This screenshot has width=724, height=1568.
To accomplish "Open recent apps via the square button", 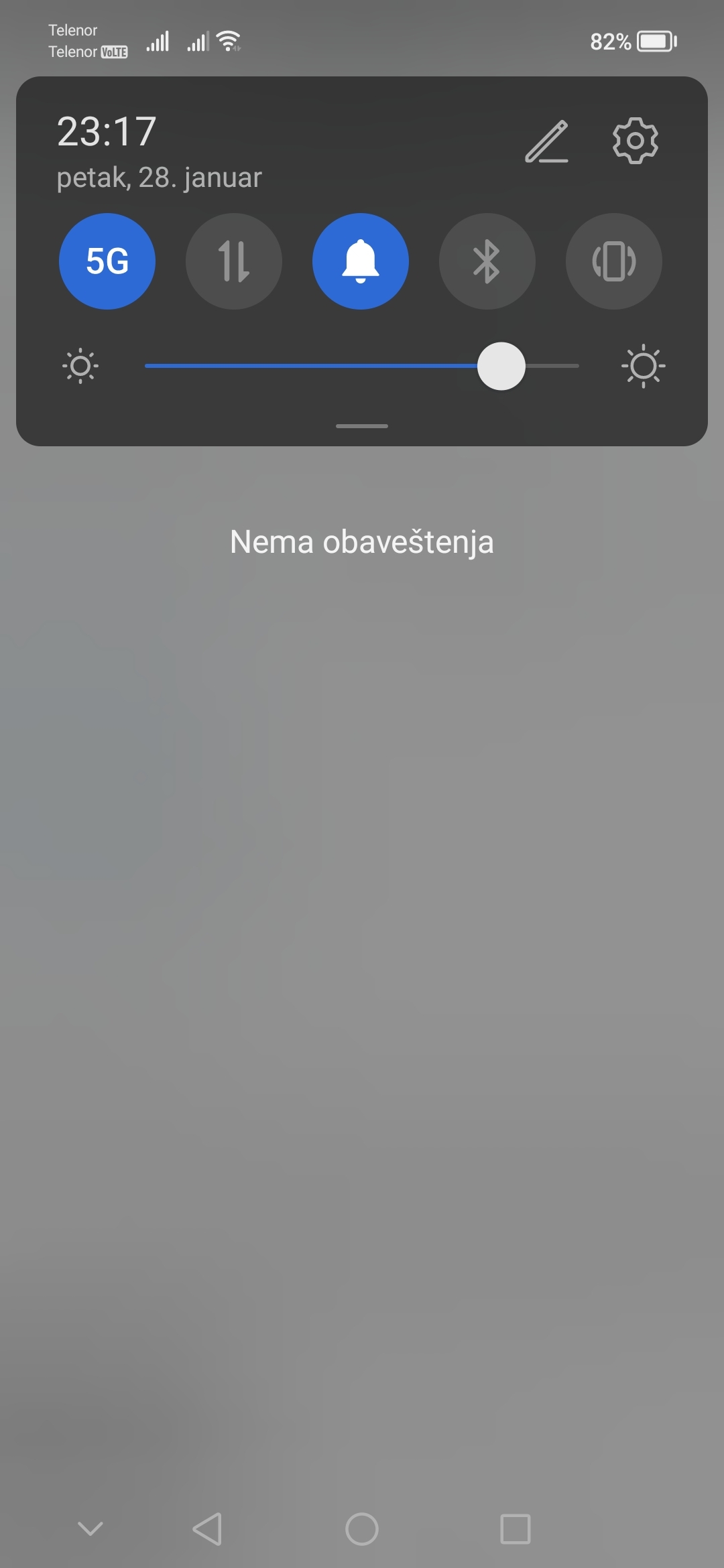I will [516, 1529].
